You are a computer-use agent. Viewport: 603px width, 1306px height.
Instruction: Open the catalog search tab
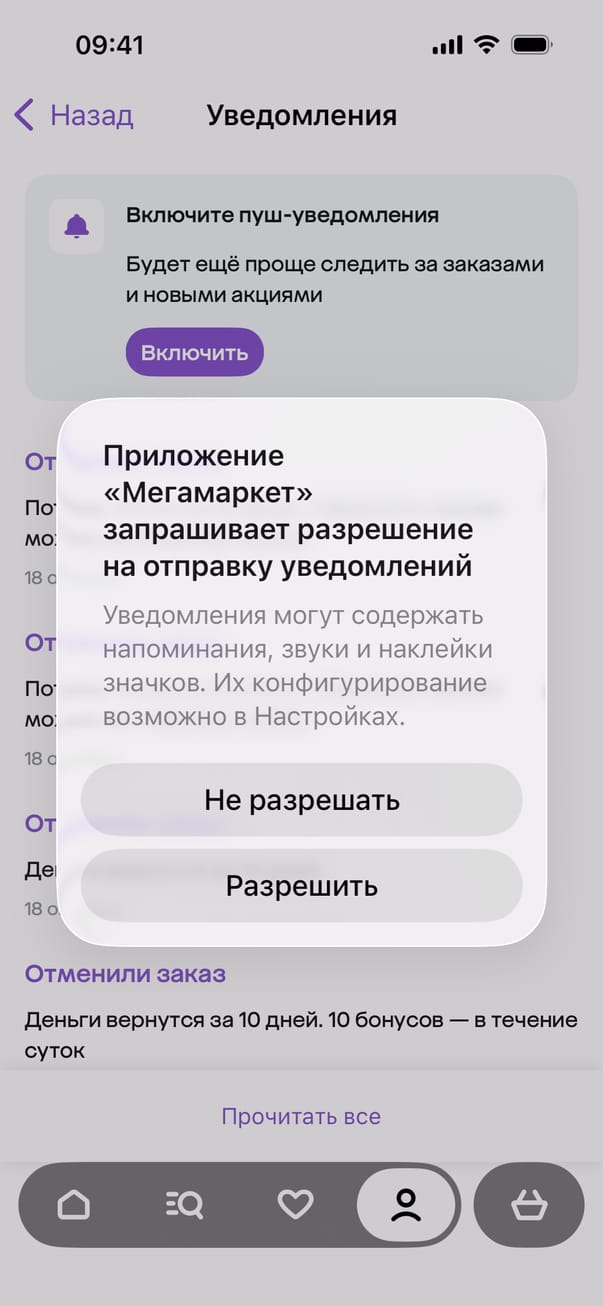point(184,1205)
